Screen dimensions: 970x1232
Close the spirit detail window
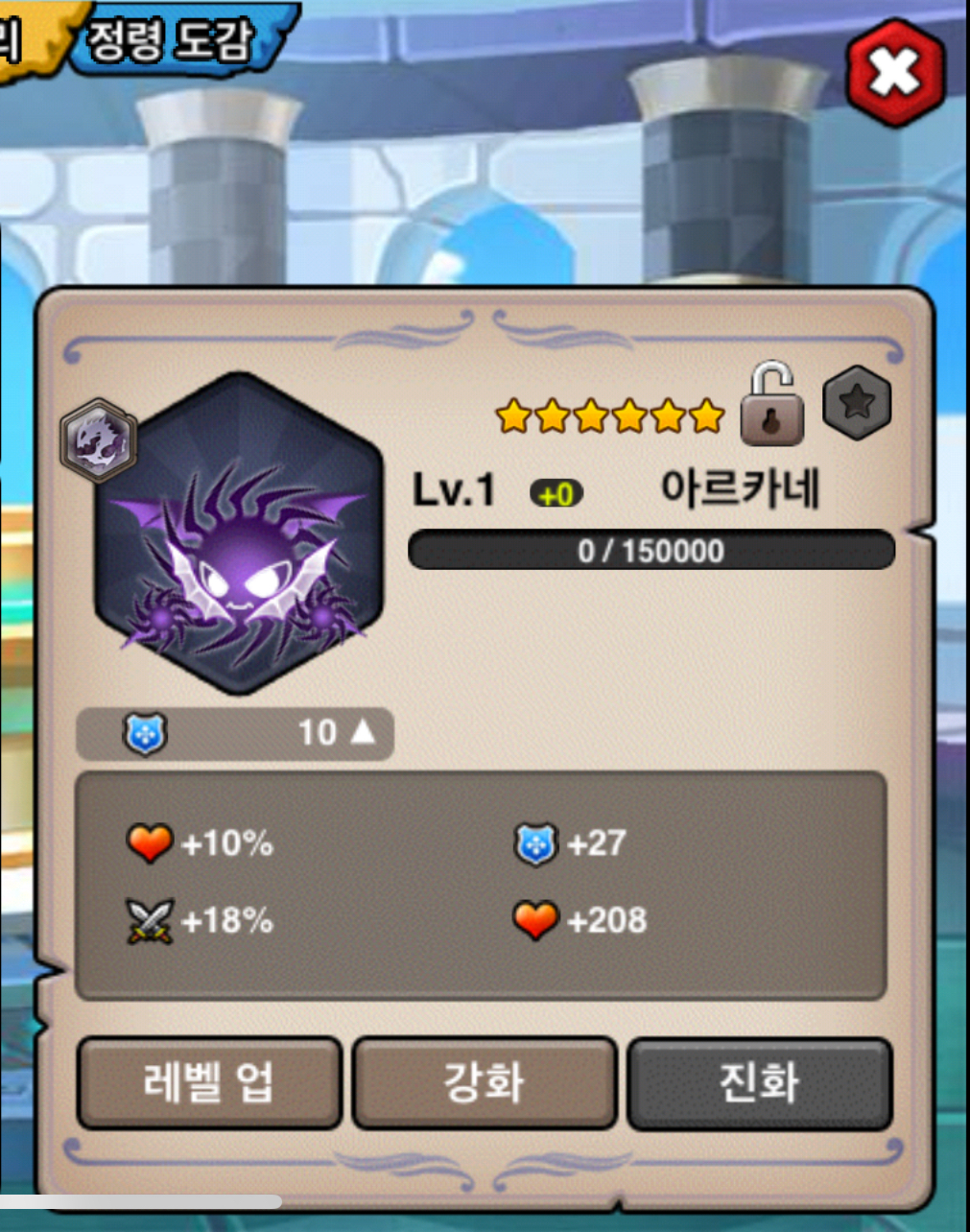click(x=895, y=73)
